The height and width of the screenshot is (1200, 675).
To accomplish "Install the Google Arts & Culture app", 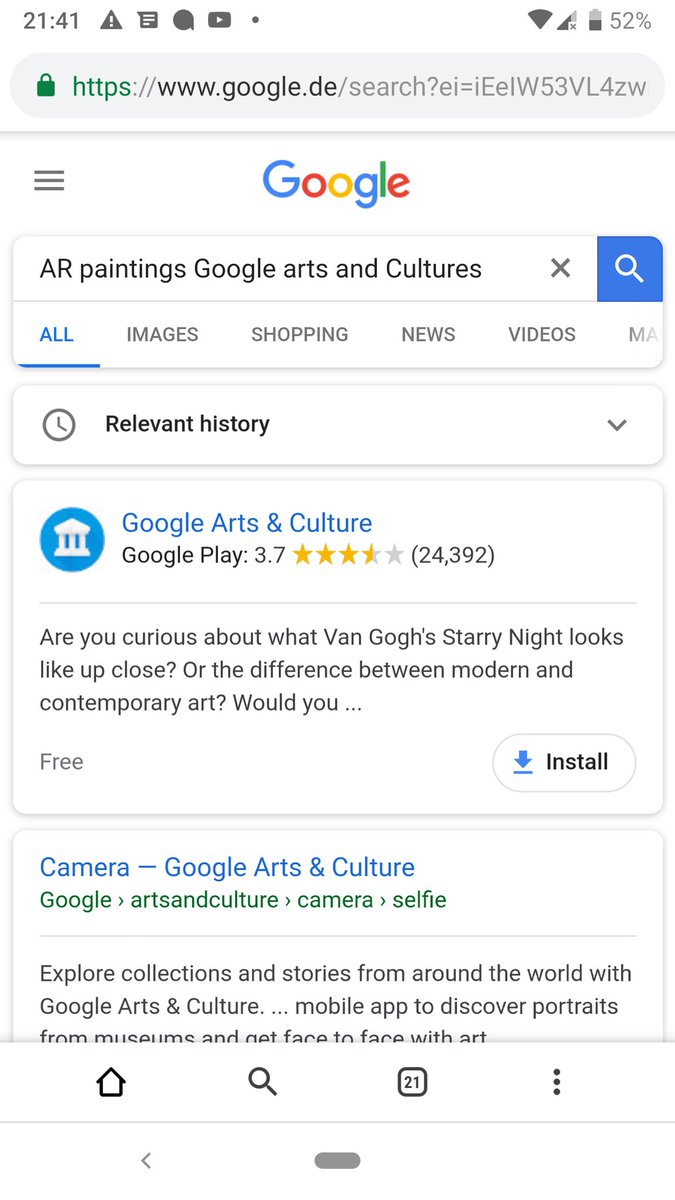I will click(564, 762).
